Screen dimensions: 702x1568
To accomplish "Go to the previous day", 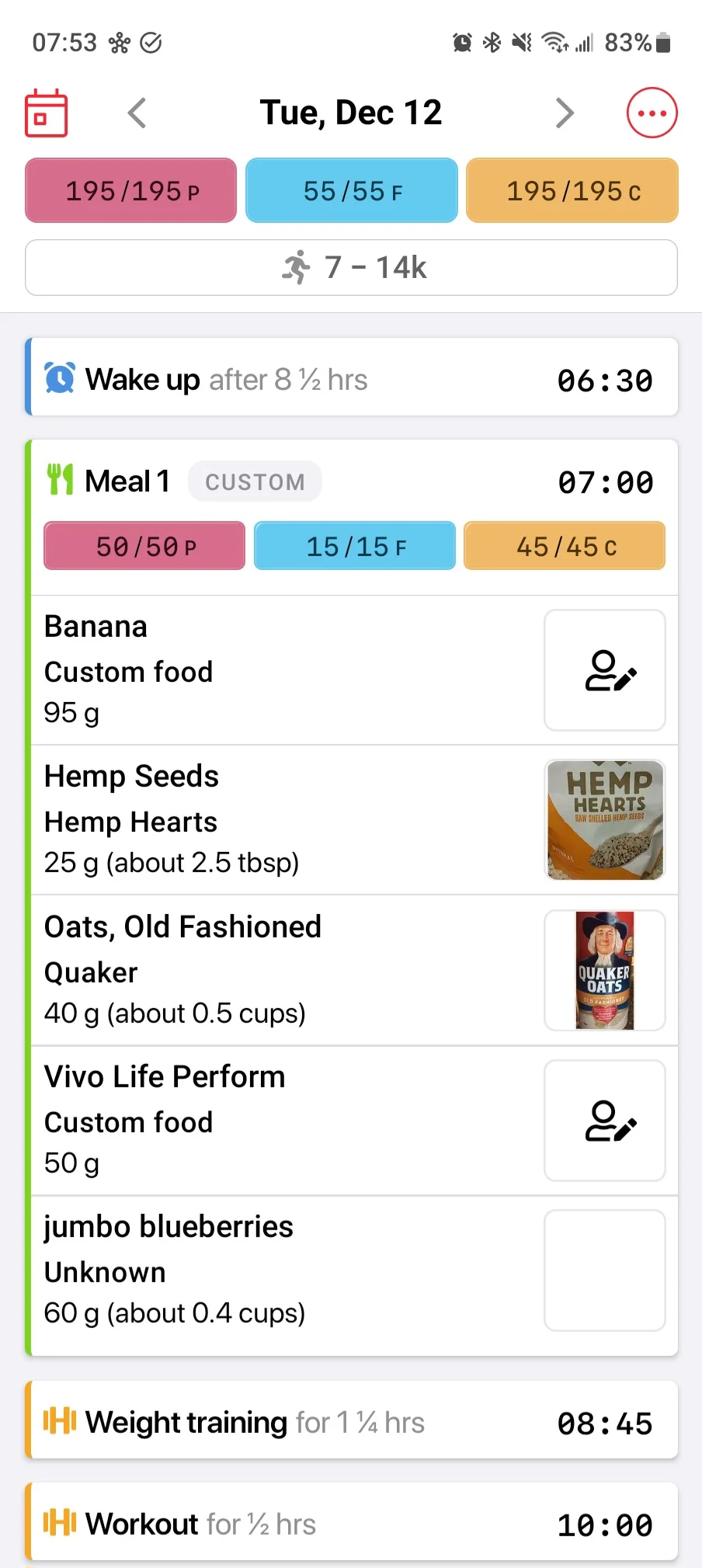I will pyautogui.click(x=137, y=113).
